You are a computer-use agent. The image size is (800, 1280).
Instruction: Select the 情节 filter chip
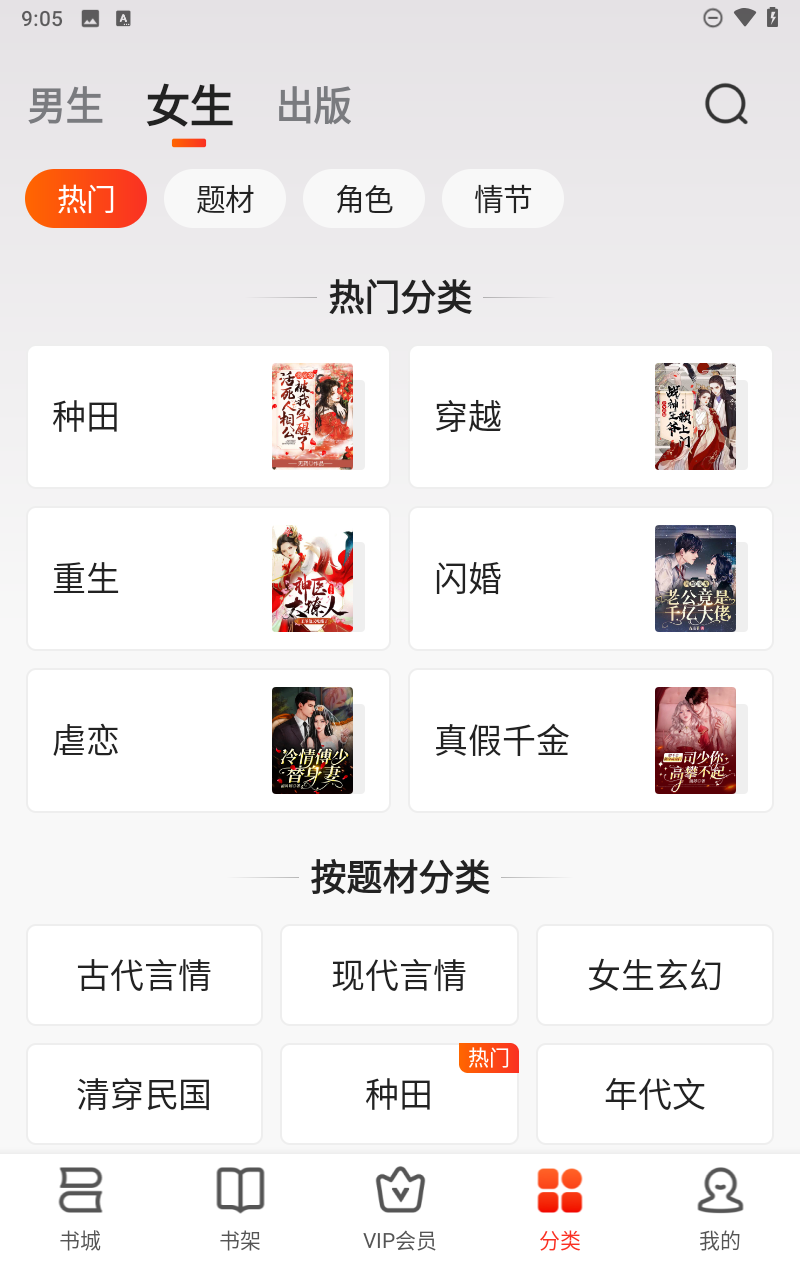pyautogui.click(x=503, y=199)
